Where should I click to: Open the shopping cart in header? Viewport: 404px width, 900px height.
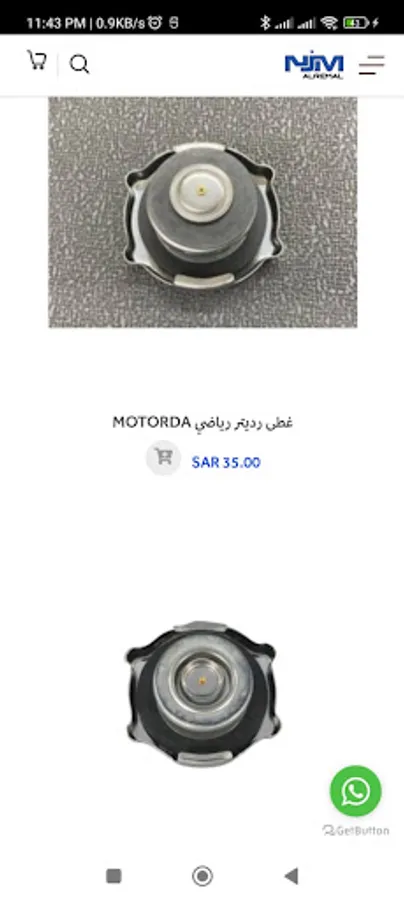(37, 60)
